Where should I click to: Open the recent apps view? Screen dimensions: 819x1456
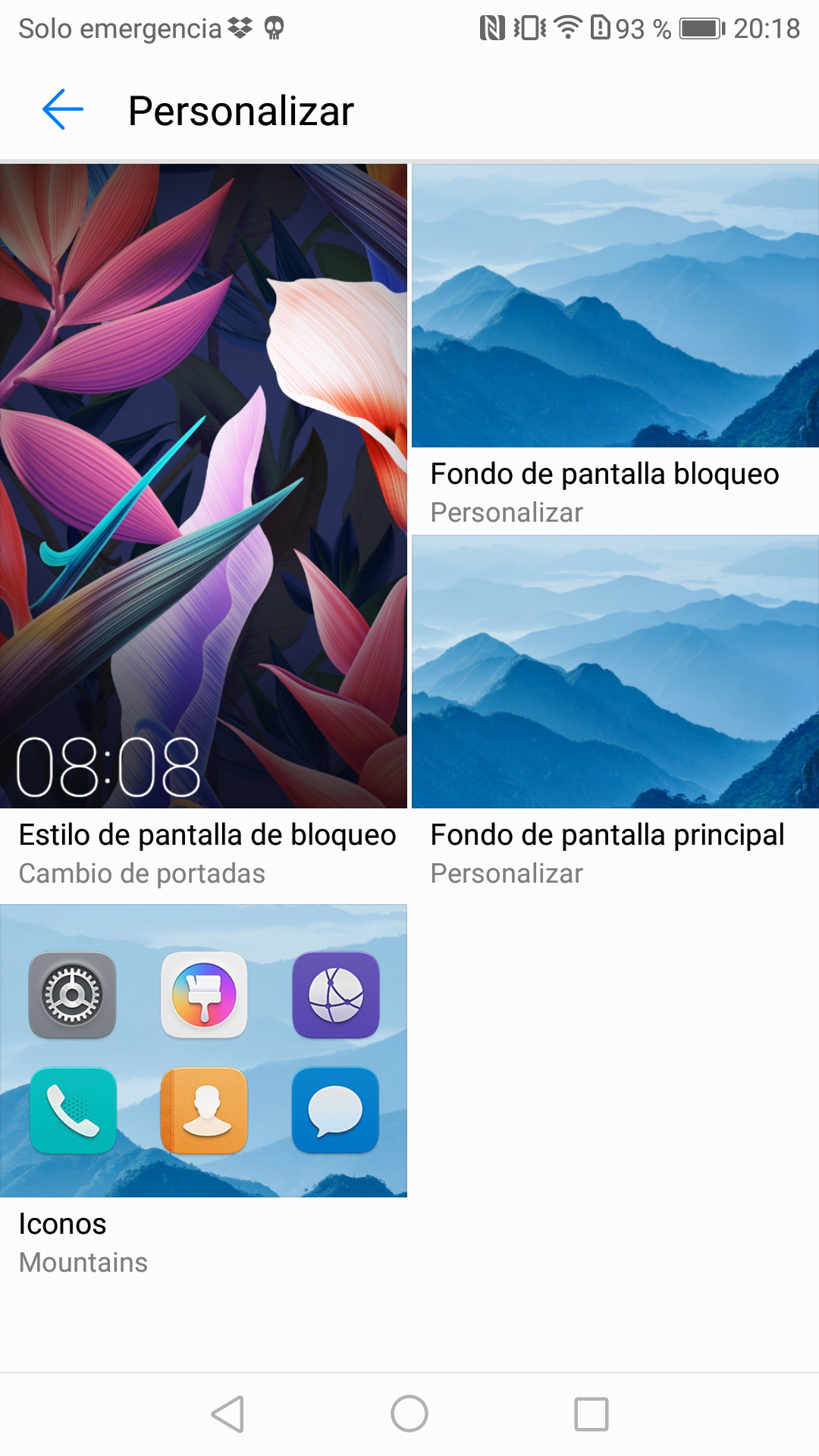coord(591,1414)
